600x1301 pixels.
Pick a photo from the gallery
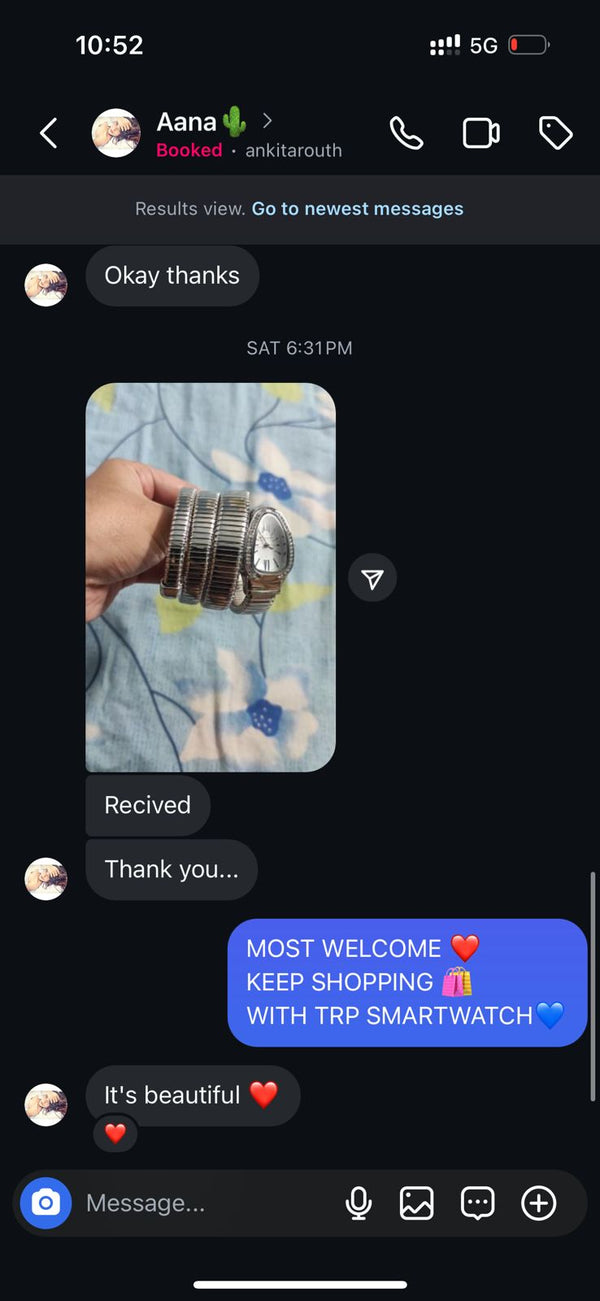pos(417,1203)
